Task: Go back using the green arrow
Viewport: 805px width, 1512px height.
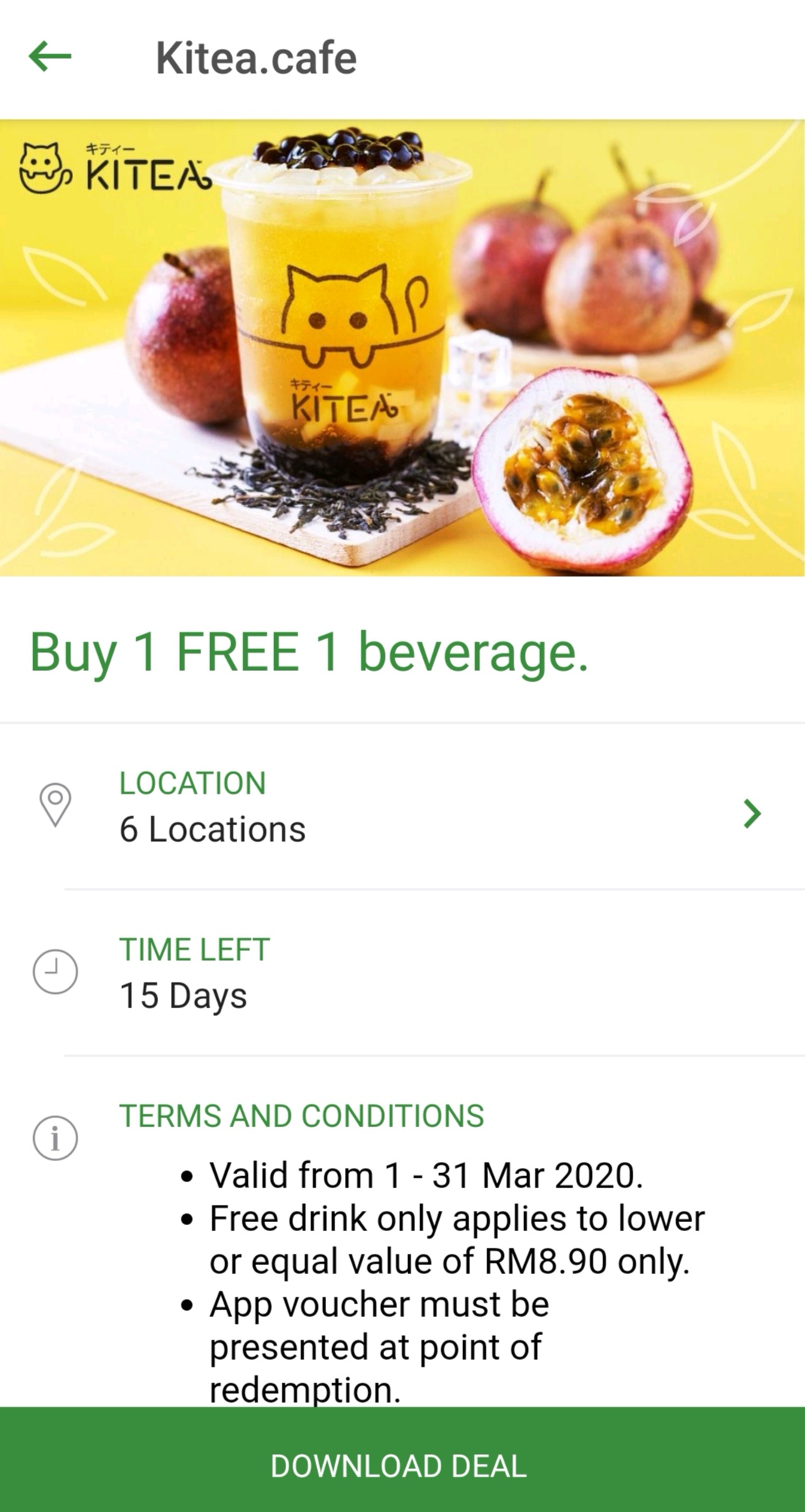Action: click(50, 57)
